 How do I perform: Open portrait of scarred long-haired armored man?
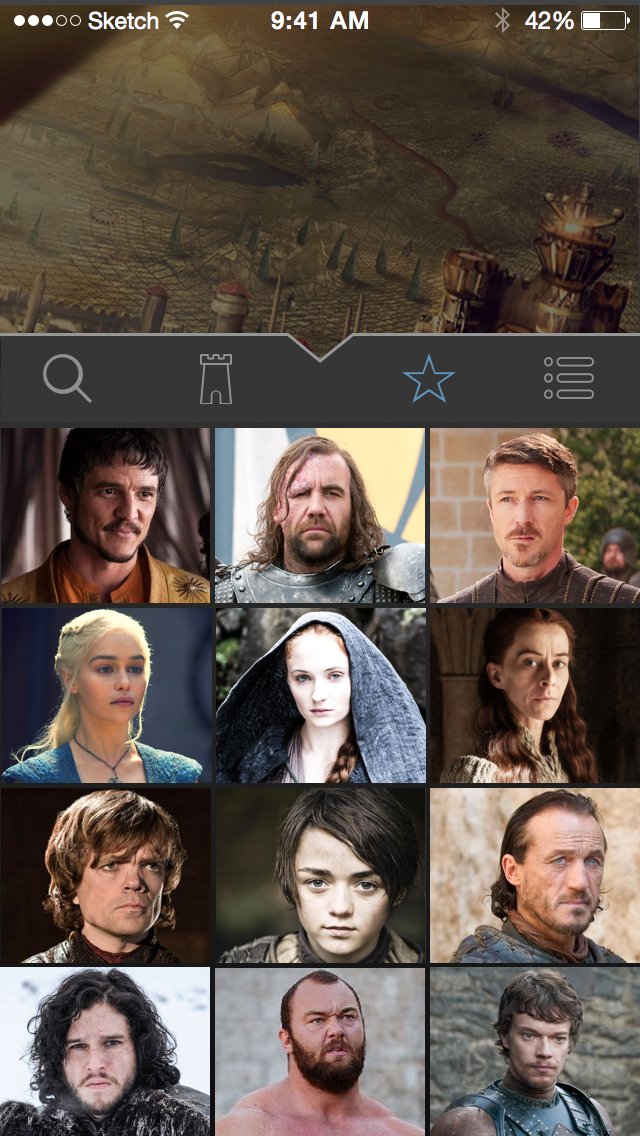point(320,516)
